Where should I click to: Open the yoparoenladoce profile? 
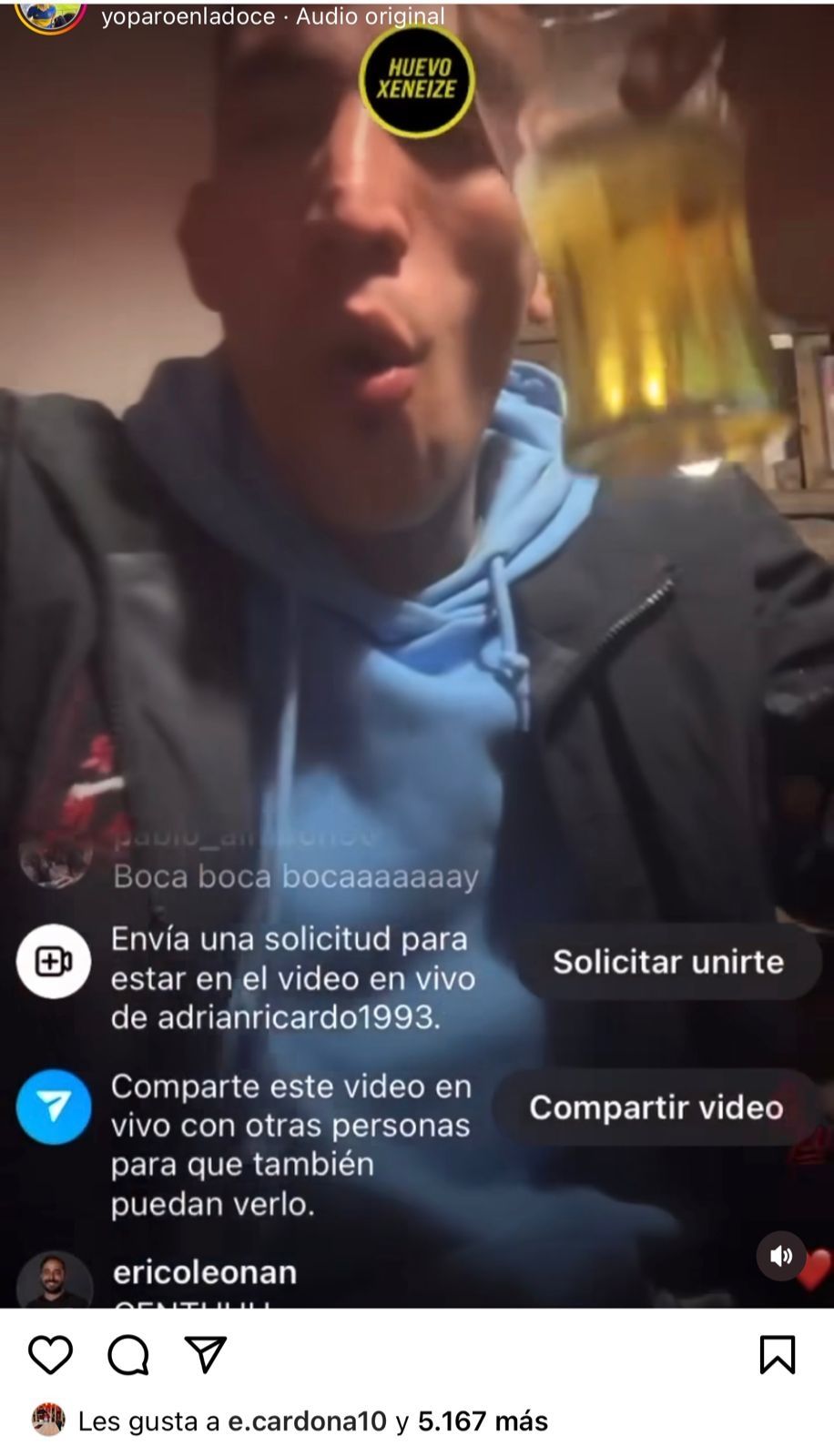click(x=188, y=16)
